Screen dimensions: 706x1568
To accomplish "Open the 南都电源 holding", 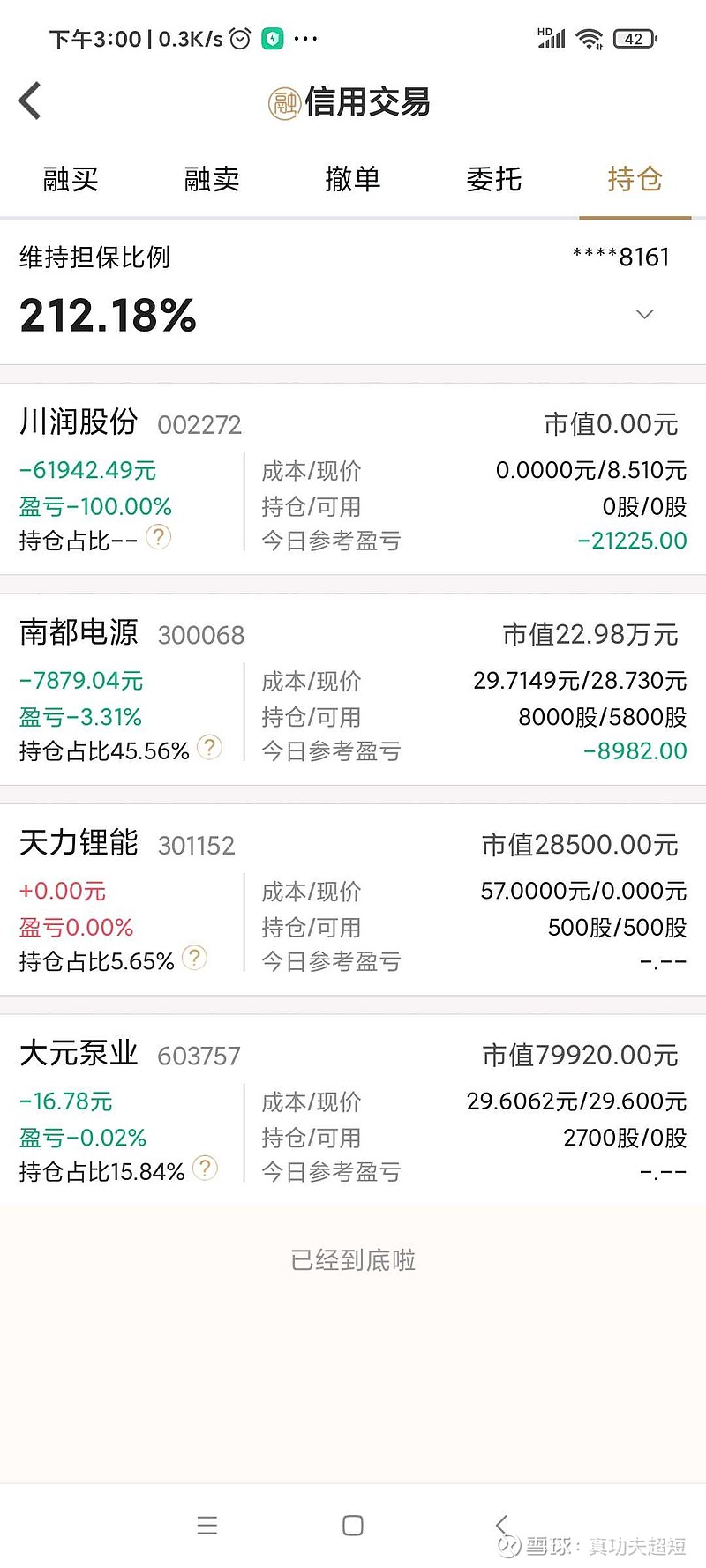I will tap(353, 690).
